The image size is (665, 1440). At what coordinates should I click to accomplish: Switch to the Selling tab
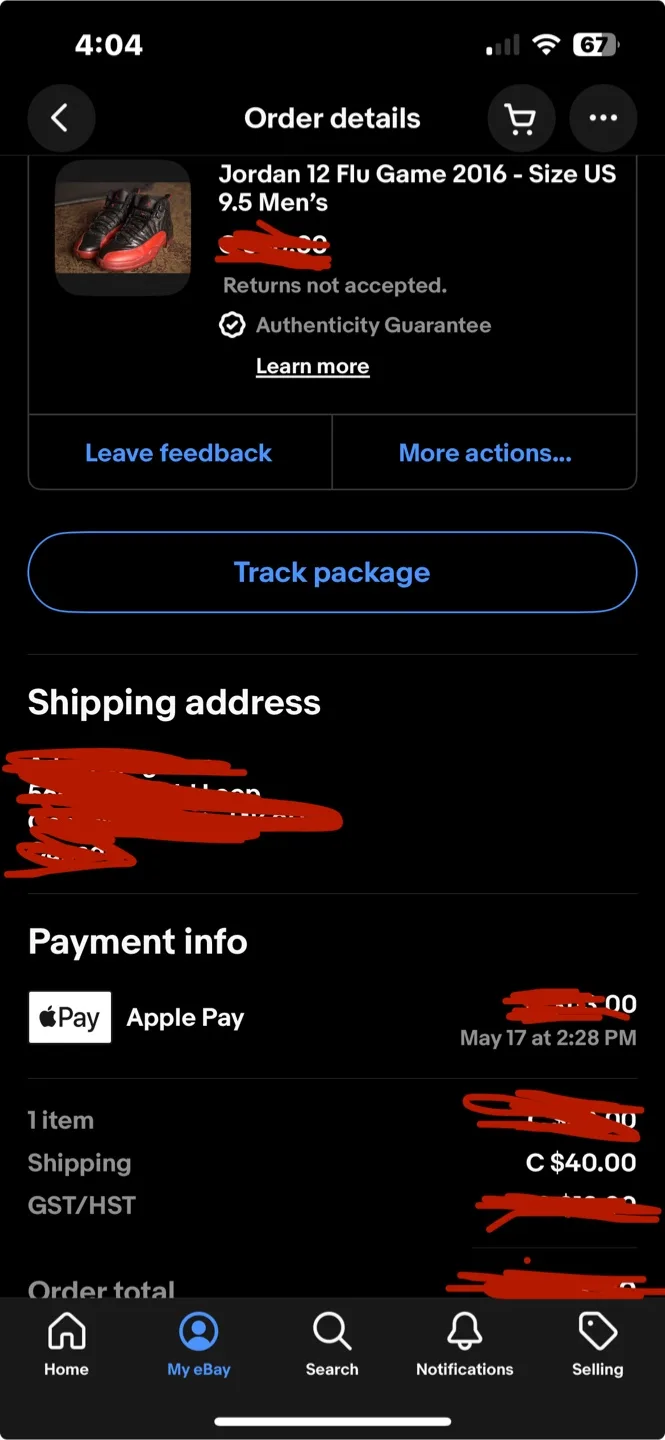coord(597,1345)
